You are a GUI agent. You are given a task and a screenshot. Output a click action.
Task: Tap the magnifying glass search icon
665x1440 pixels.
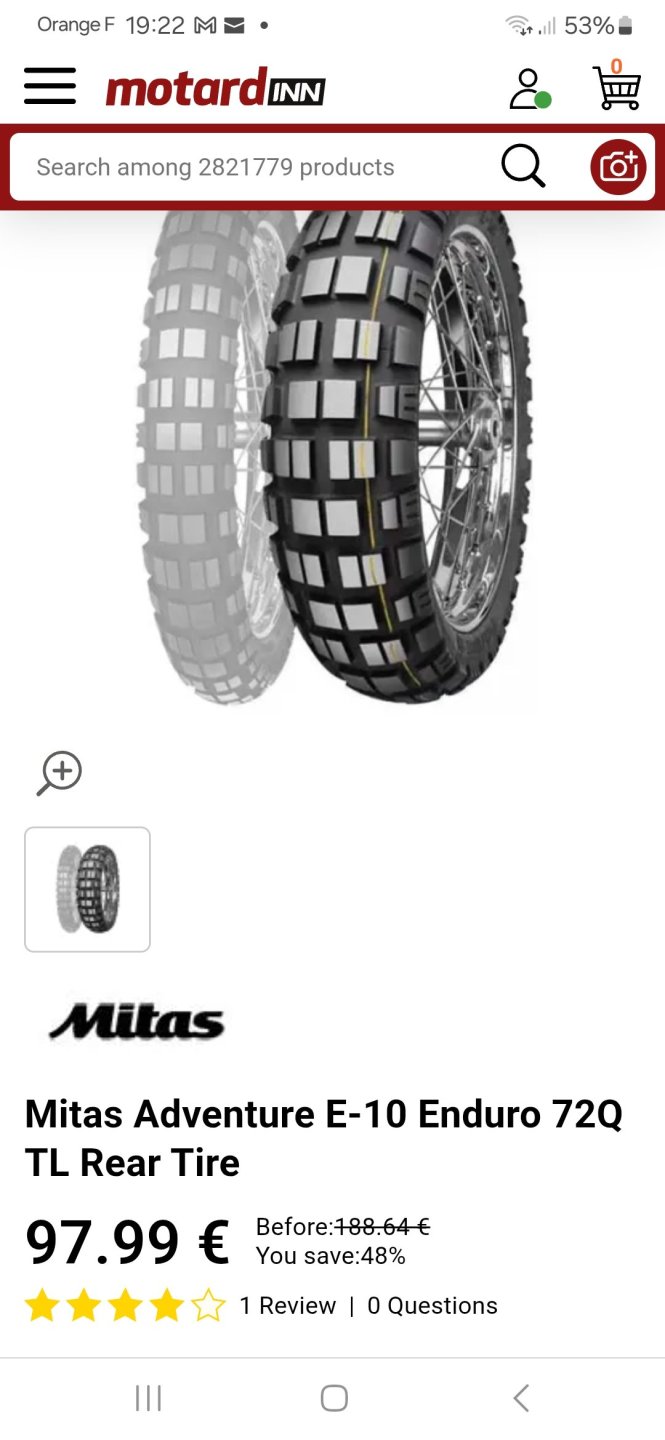(x=522, y=166)
